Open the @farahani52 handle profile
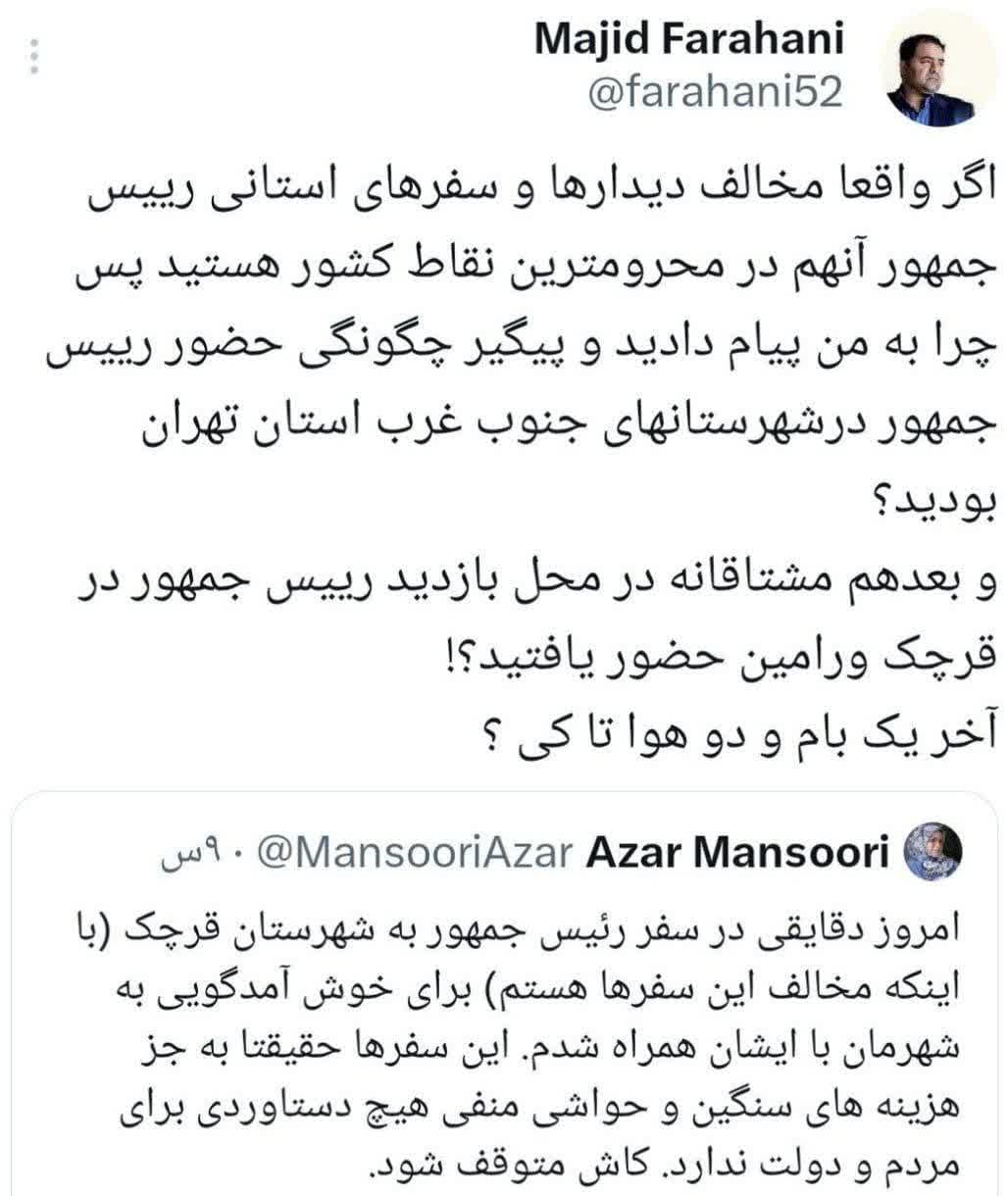Screen dimensions: 1008x1196 [715, 93]
